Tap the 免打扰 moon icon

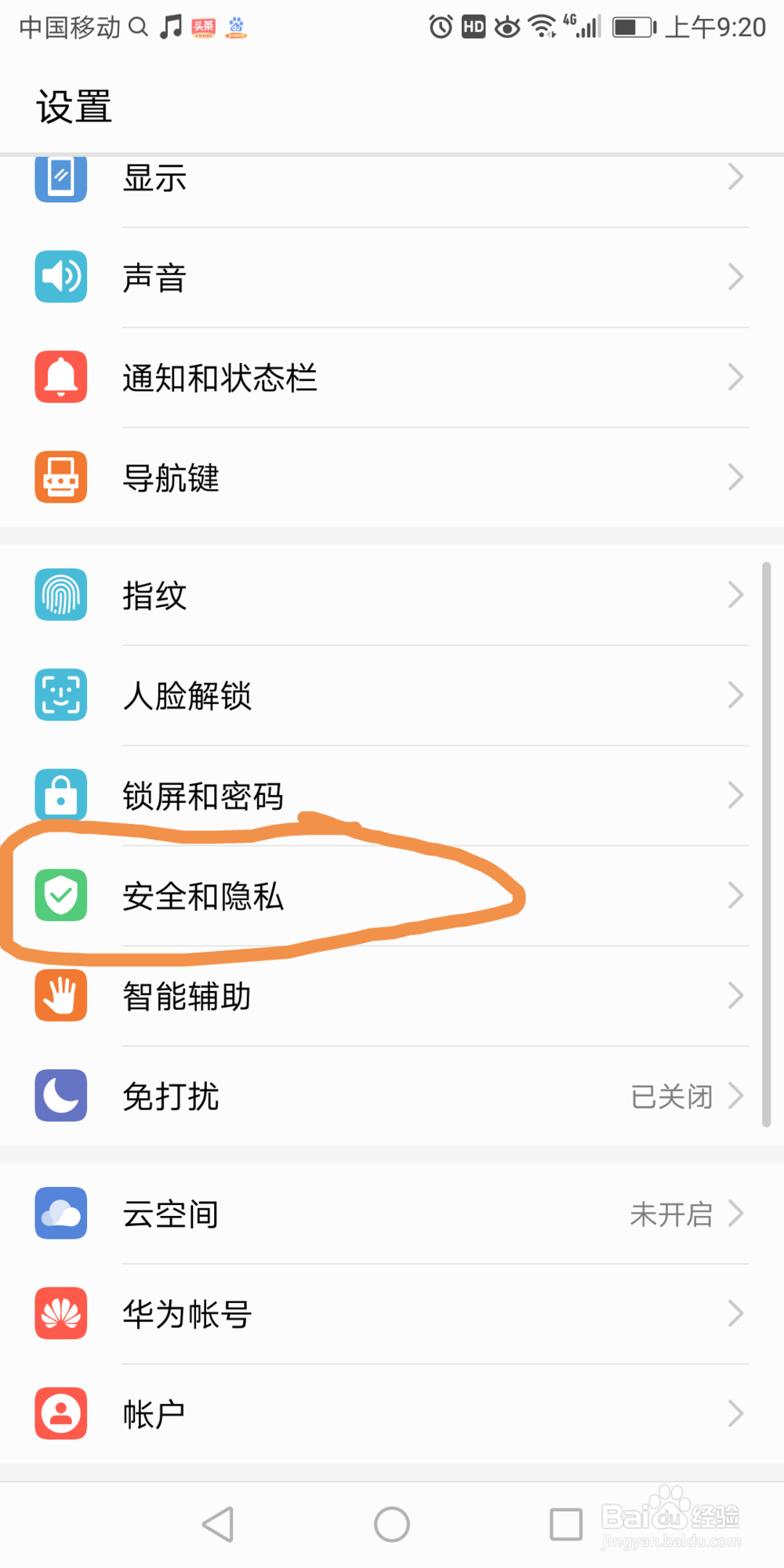pos(60,1097)
